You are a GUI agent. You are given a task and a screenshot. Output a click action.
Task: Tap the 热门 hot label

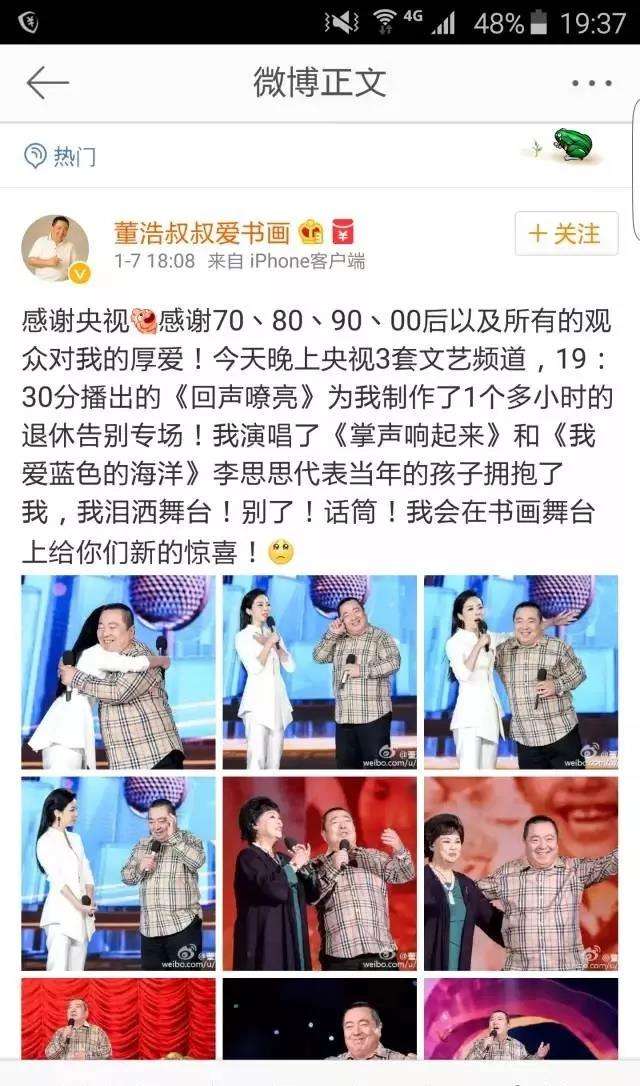click(62, 155)
